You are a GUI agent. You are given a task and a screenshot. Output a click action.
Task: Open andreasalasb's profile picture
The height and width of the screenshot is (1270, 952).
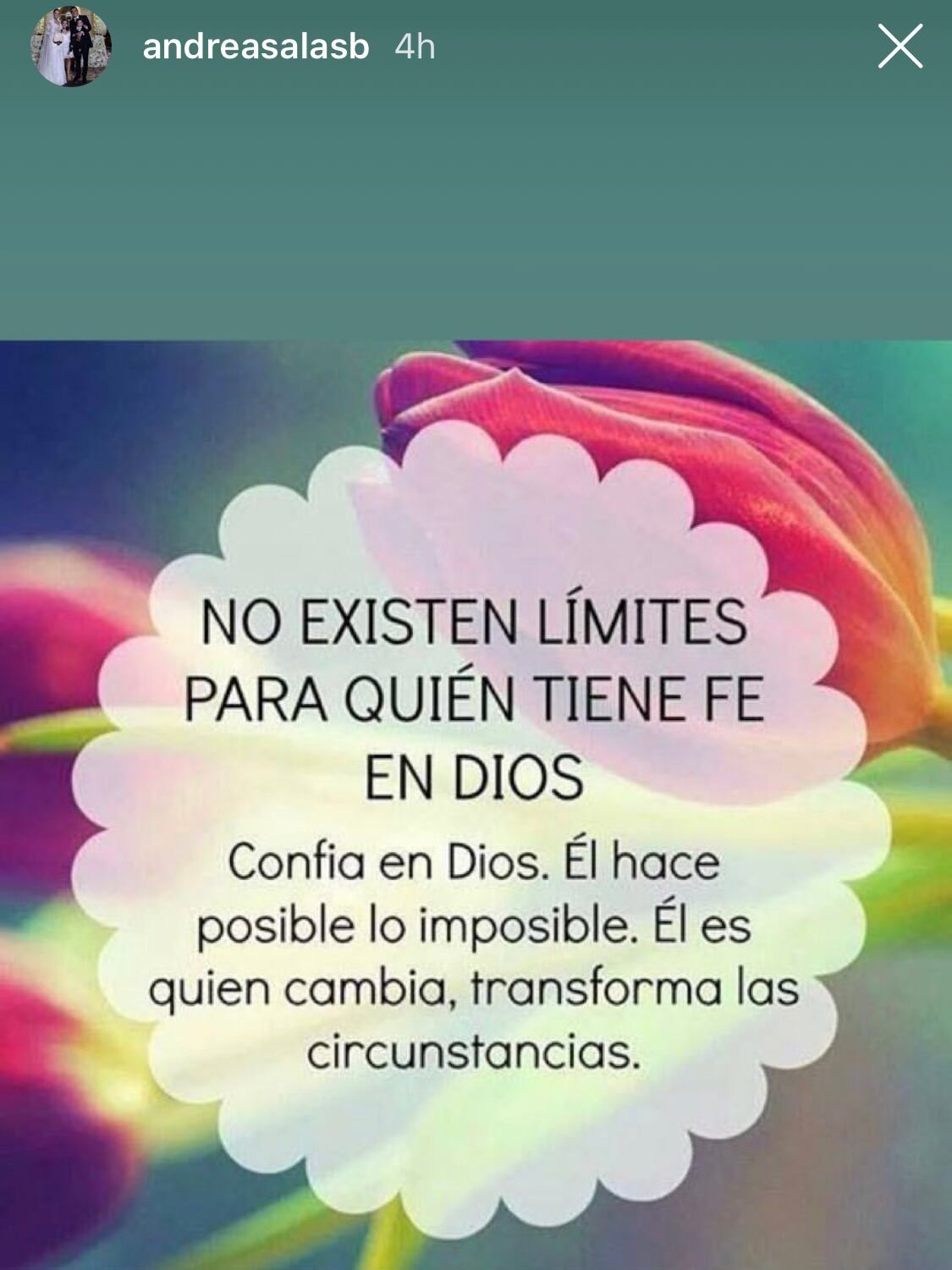71,46
